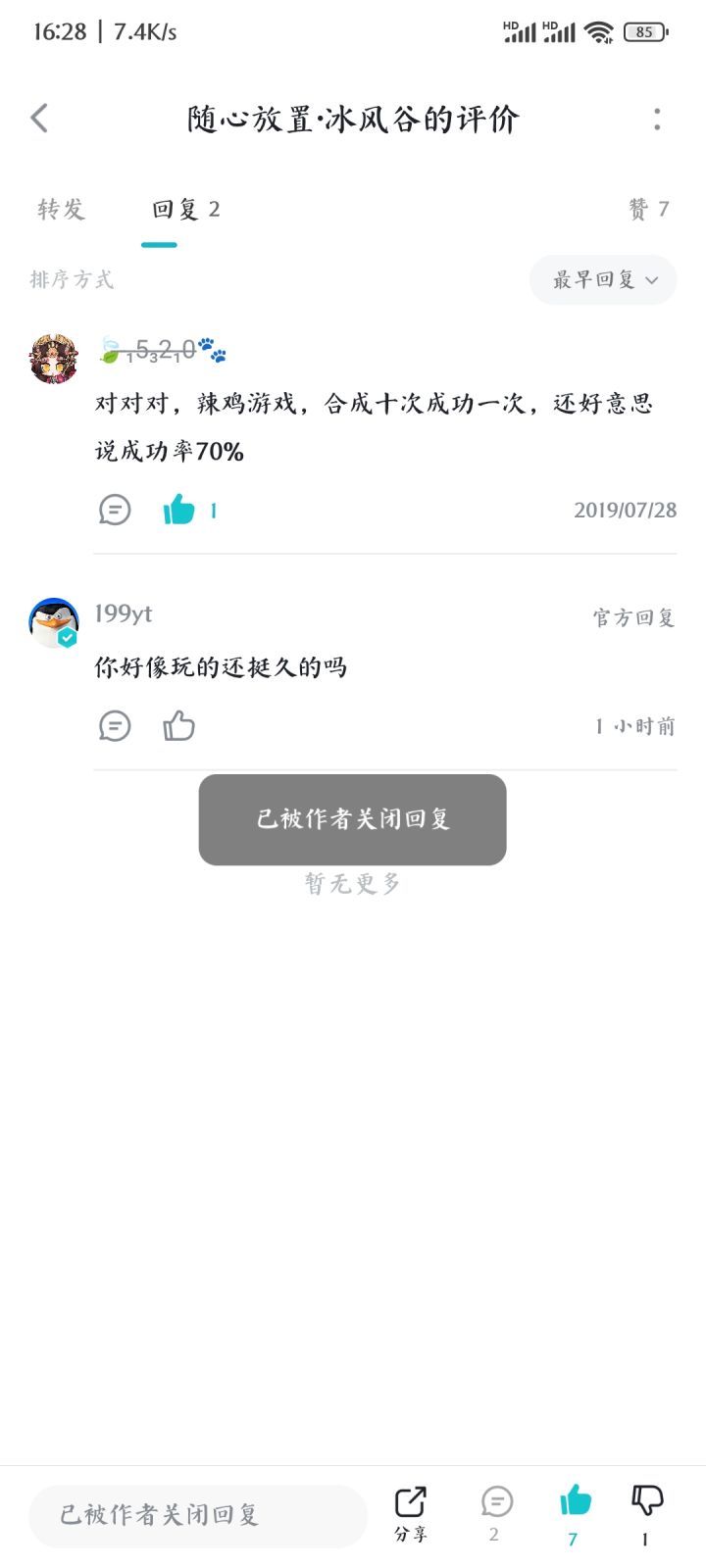706x1568 pixels.
Task: Like the first user's comment
Action: click(179, 510)
